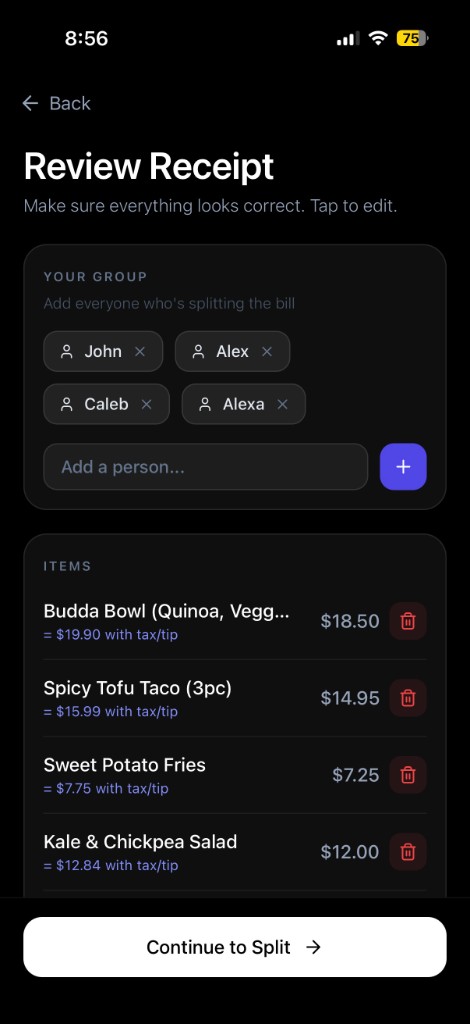
Task: Edit the Spicy Tofu Taco row
Action: 212,698
